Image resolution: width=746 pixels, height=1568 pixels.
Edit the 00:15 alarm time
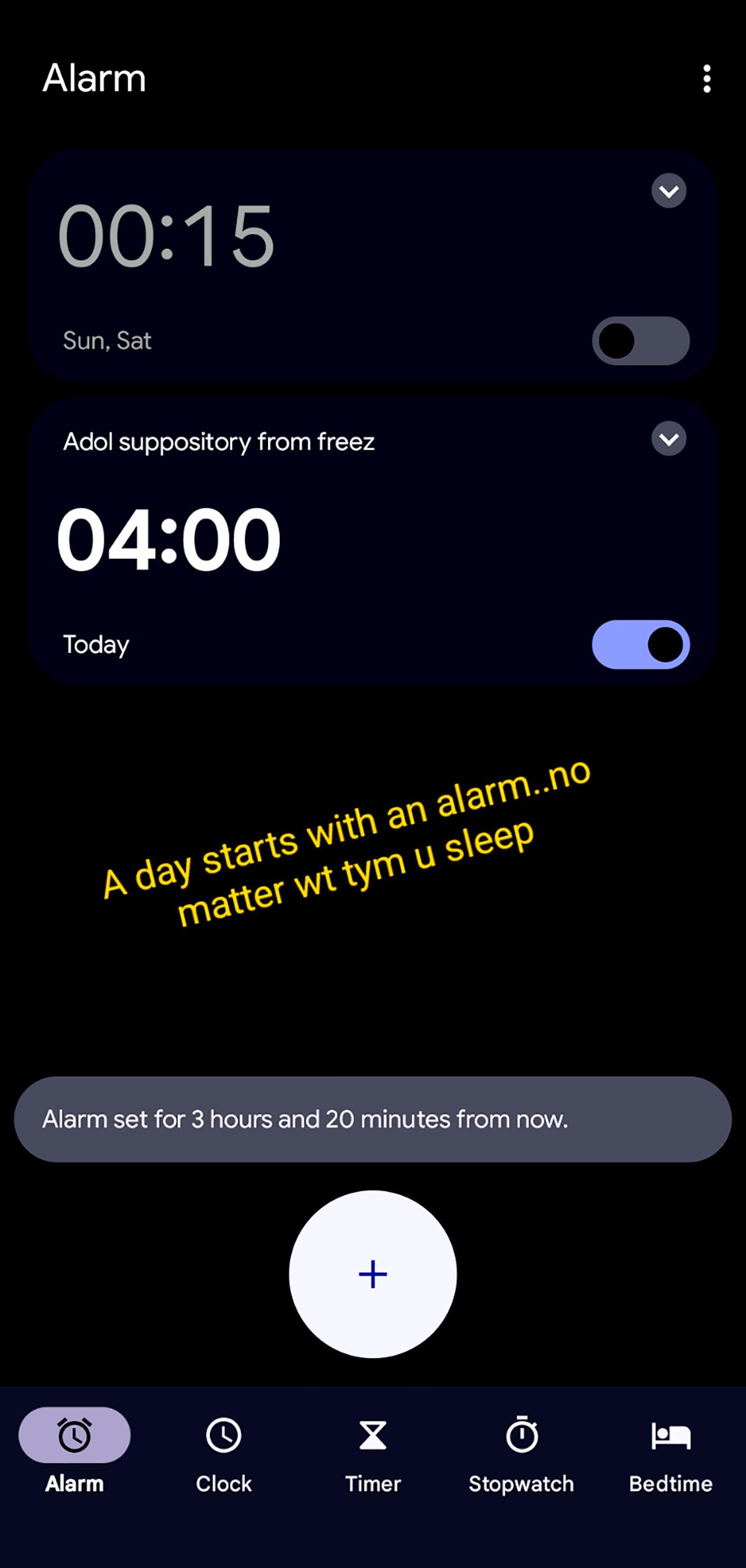166,236
